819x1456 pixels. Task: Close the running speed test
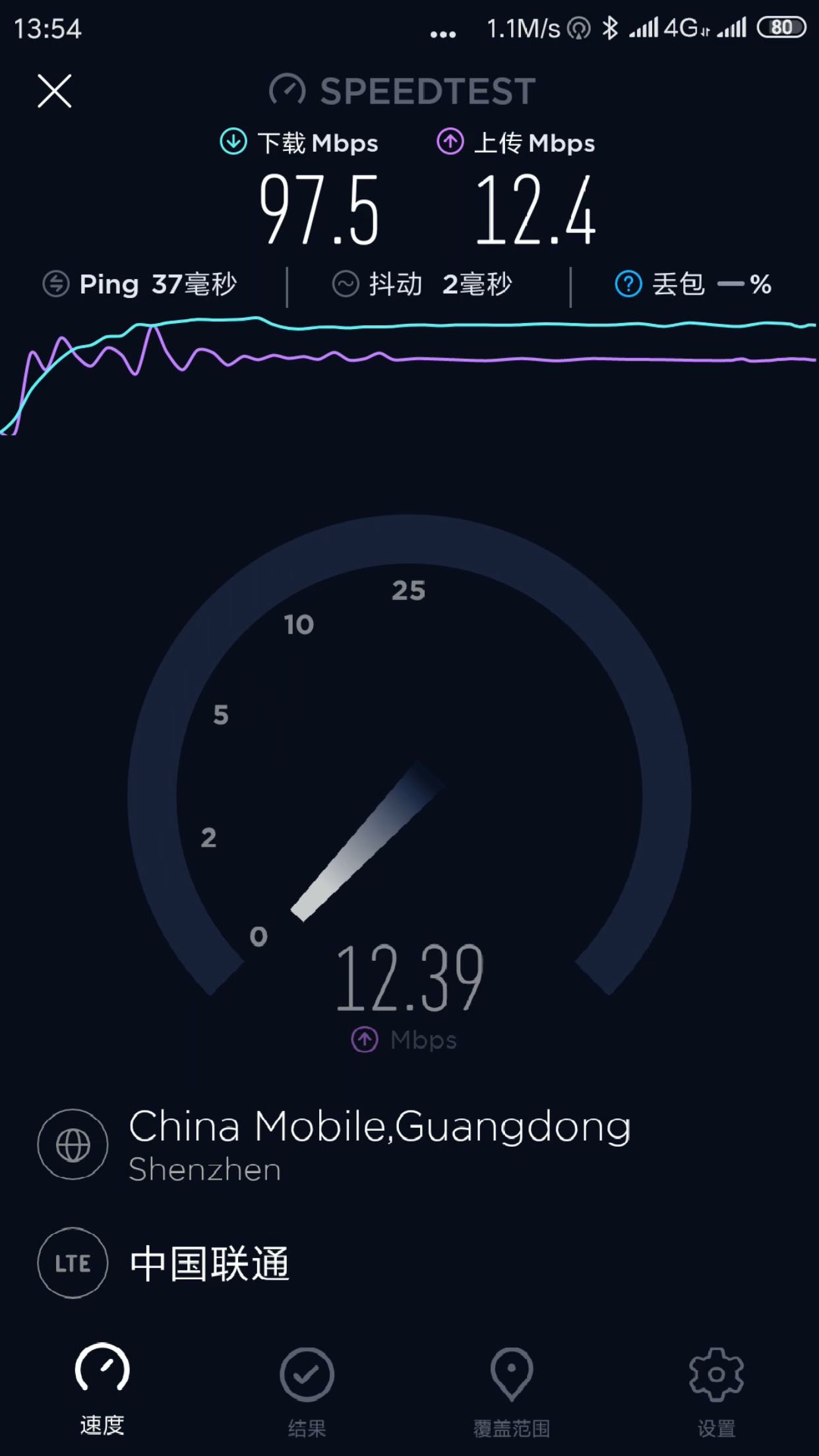[x=54, y=91]
